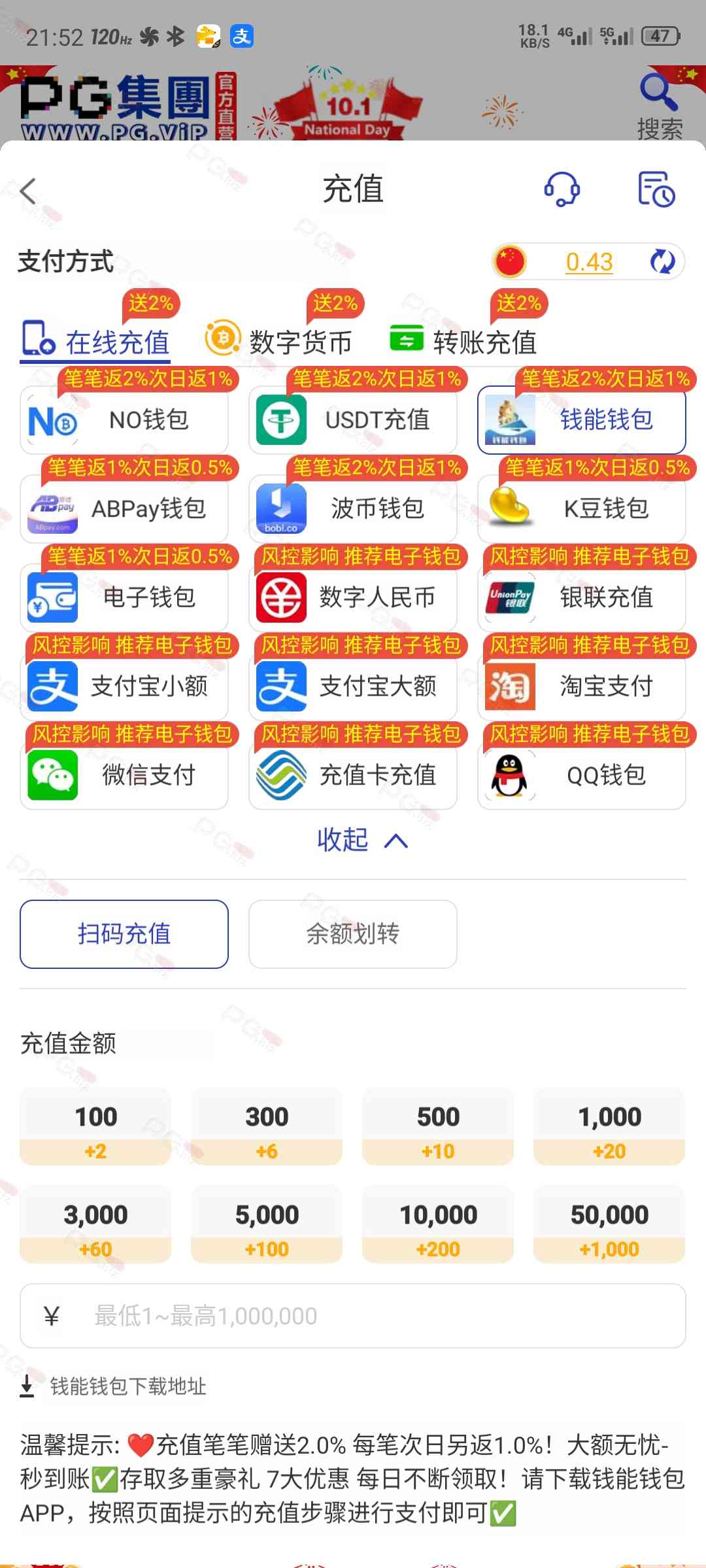Switch to 转账充值 tab
Image resolution: width=706 pixels, height=1568 pixels.
pyautogui.click(x=463, y=341)
